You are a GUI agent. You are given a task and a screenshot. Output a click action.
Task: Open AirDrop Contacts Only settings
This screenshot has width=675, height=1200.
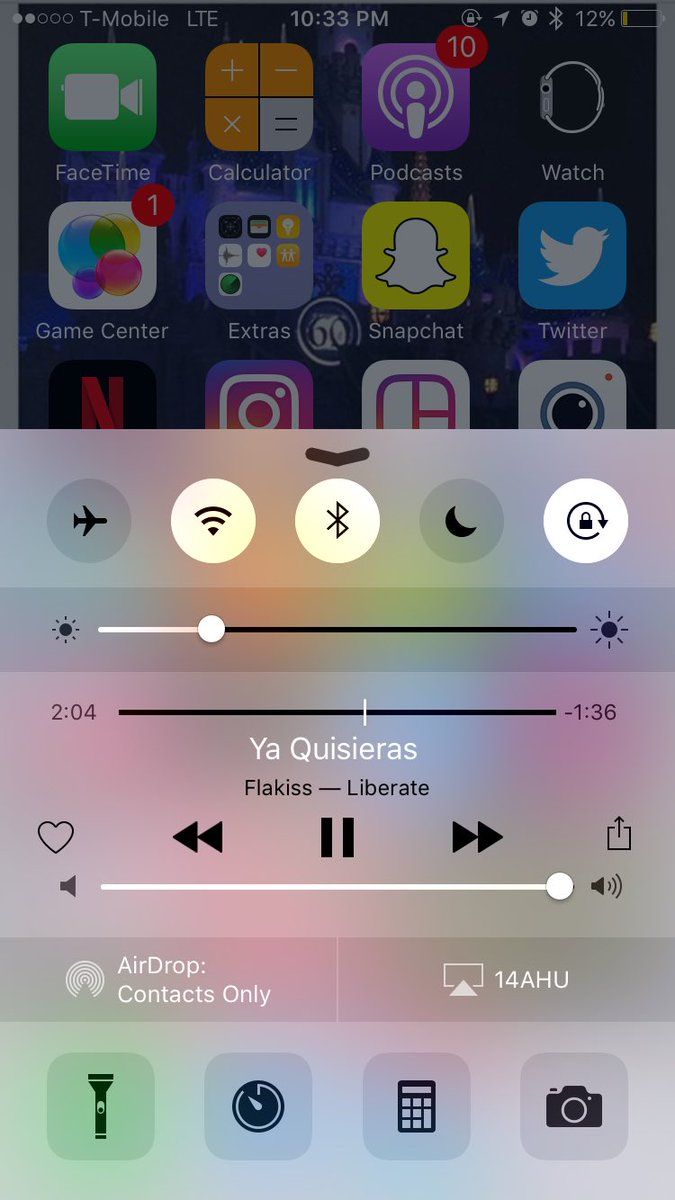[x=168, y=980]
